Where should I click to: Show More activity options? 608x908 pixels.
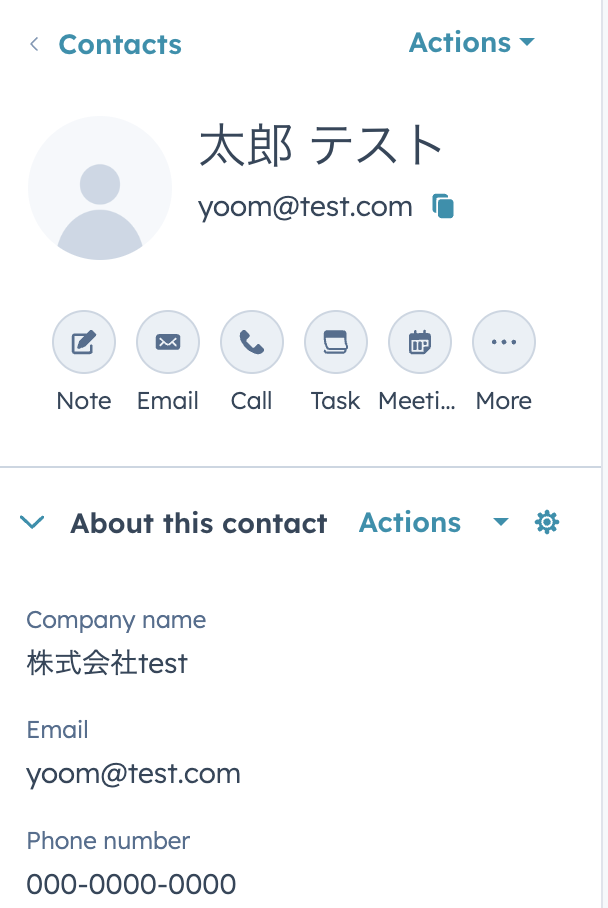click(504, 343)
